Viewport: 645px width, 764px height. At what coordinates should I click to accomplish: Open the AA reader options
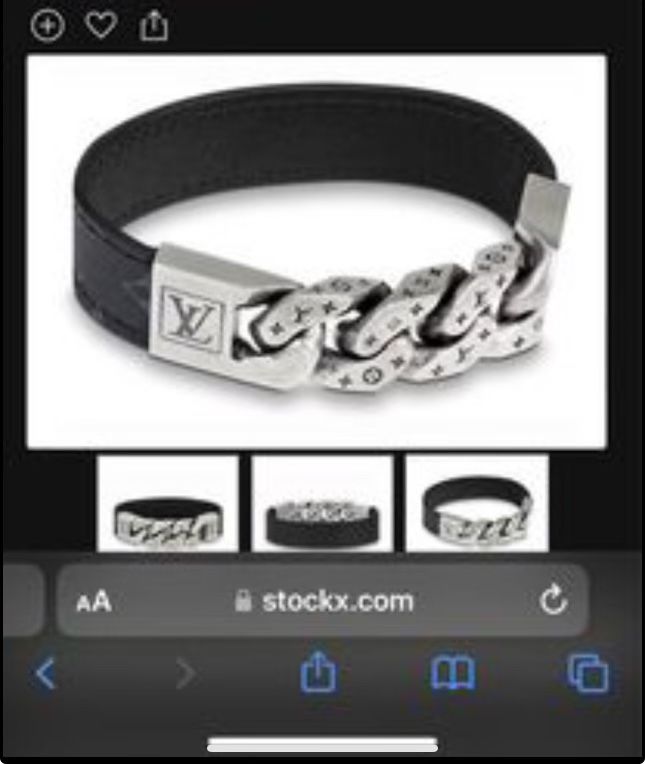click(x=94, y=601)
